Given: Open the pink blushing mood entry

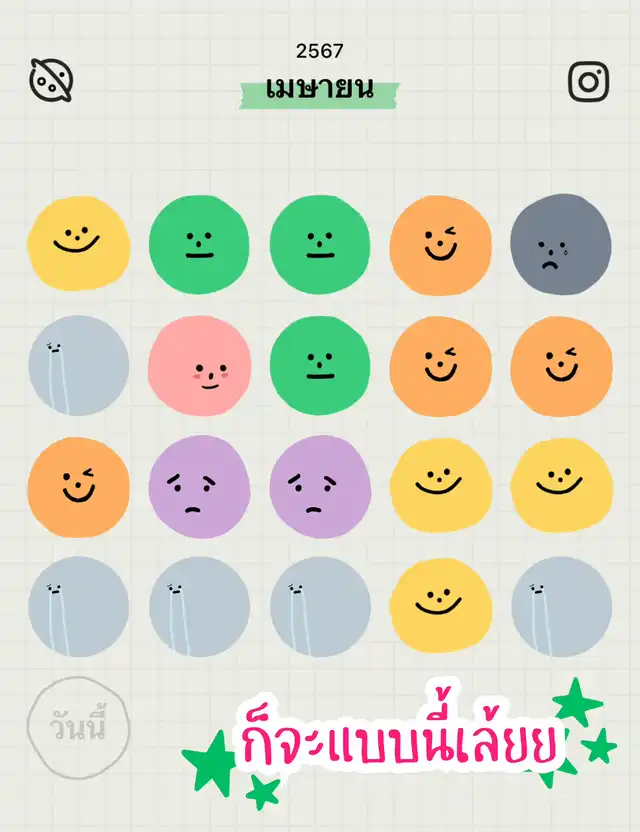Looking at the screenshot, I should [199, 366].
